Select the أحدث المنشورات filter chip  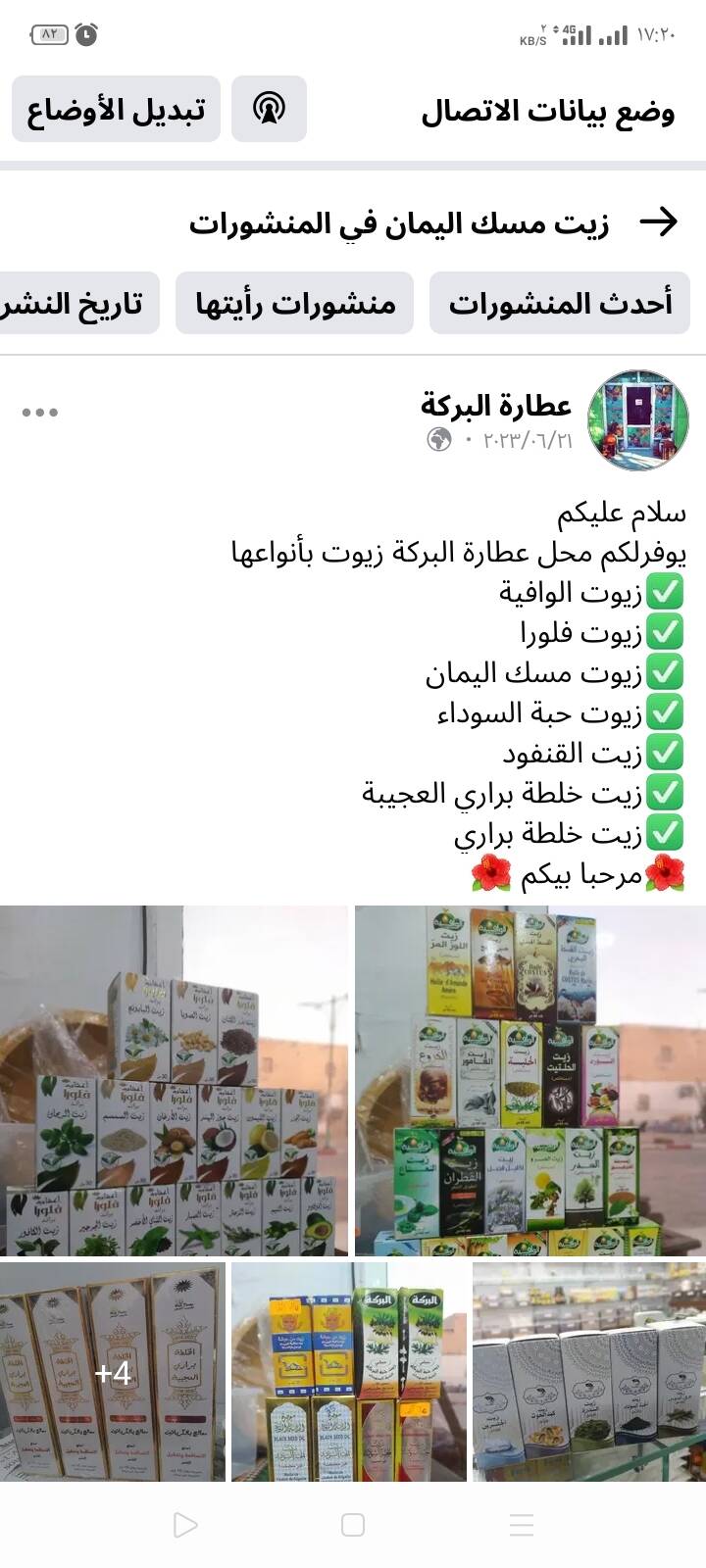coord(560,304)
